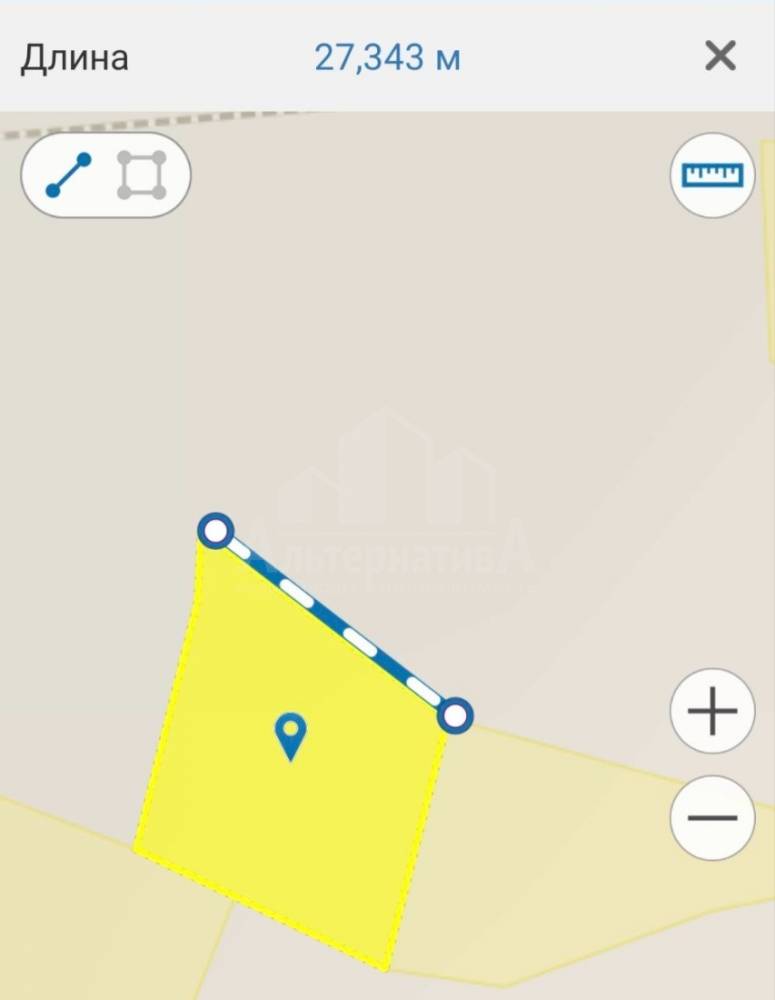Select the line distance measuring mode
Viewport: 775px width, 1000px height.
point(68,175)
